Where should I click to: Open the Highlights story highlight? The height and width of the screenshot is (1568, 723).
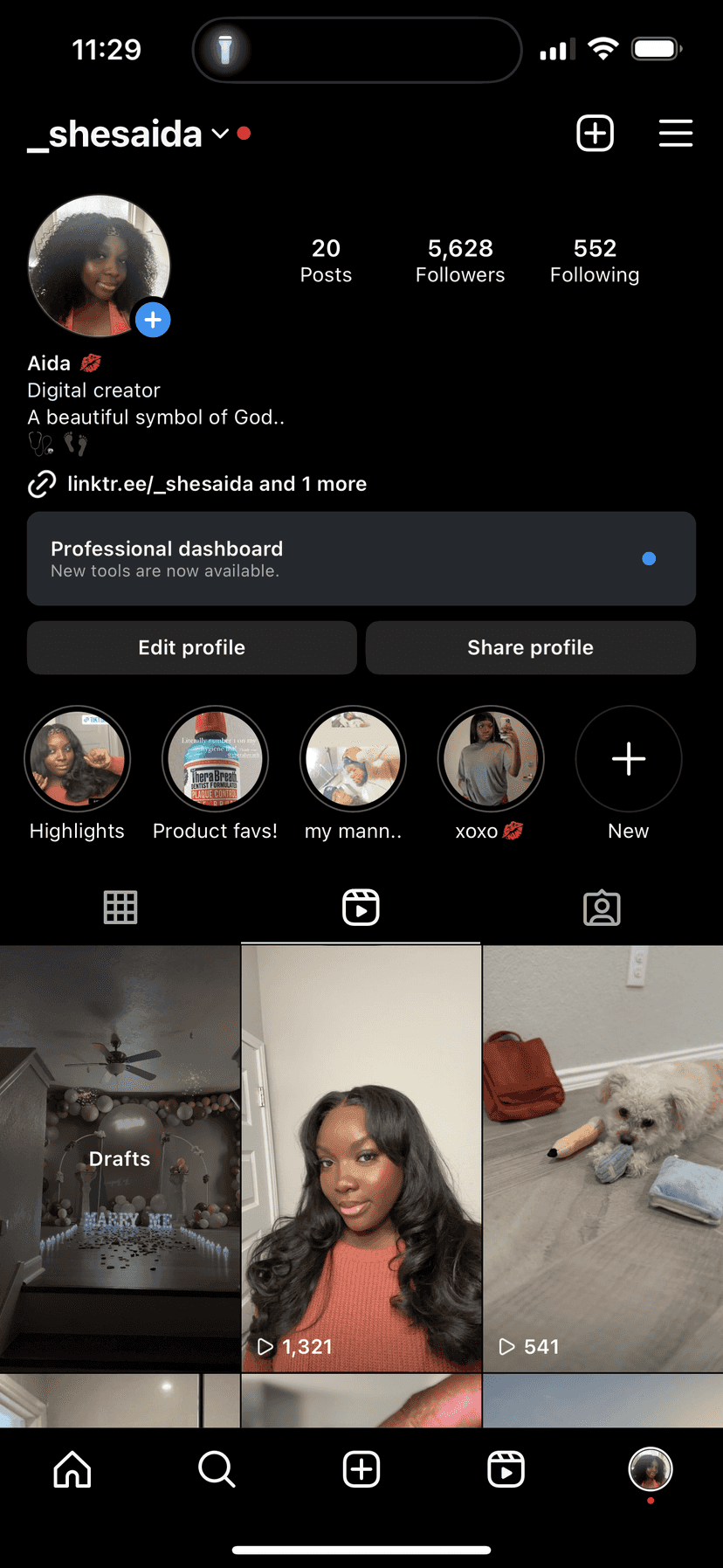77,759
